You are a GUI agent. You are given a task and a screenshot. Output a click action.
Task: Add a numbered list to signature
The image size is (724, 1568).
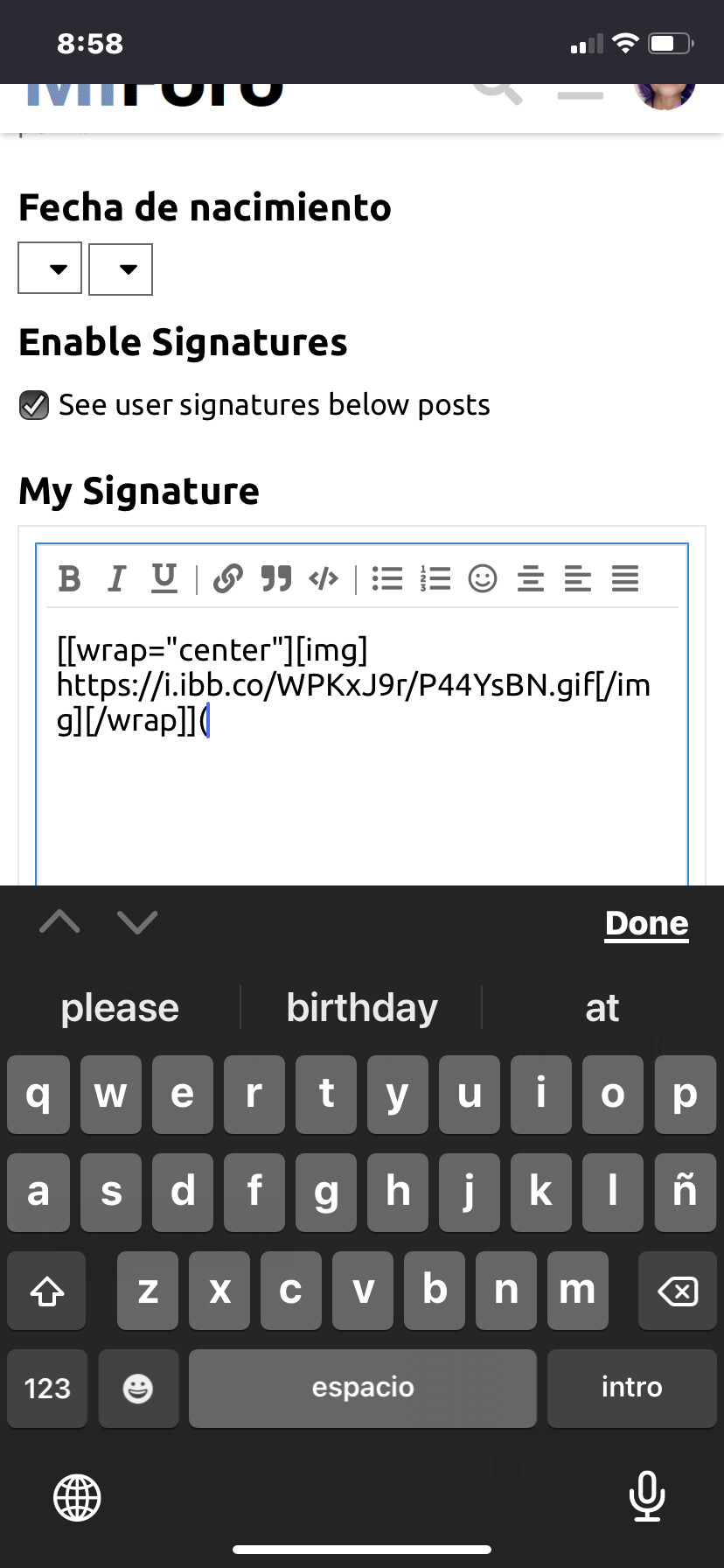[435, 578]
